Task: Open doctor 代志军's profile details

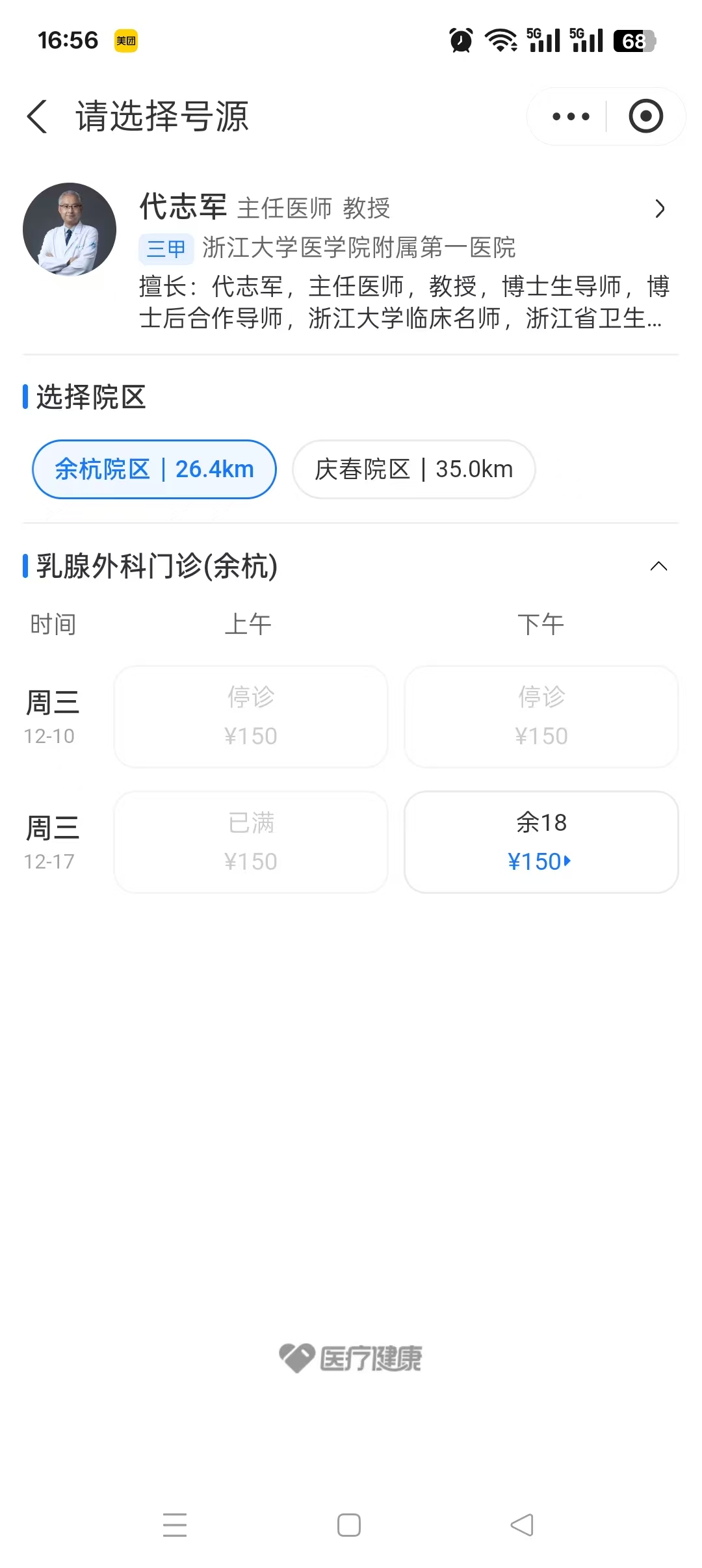Action: [659, 209]
